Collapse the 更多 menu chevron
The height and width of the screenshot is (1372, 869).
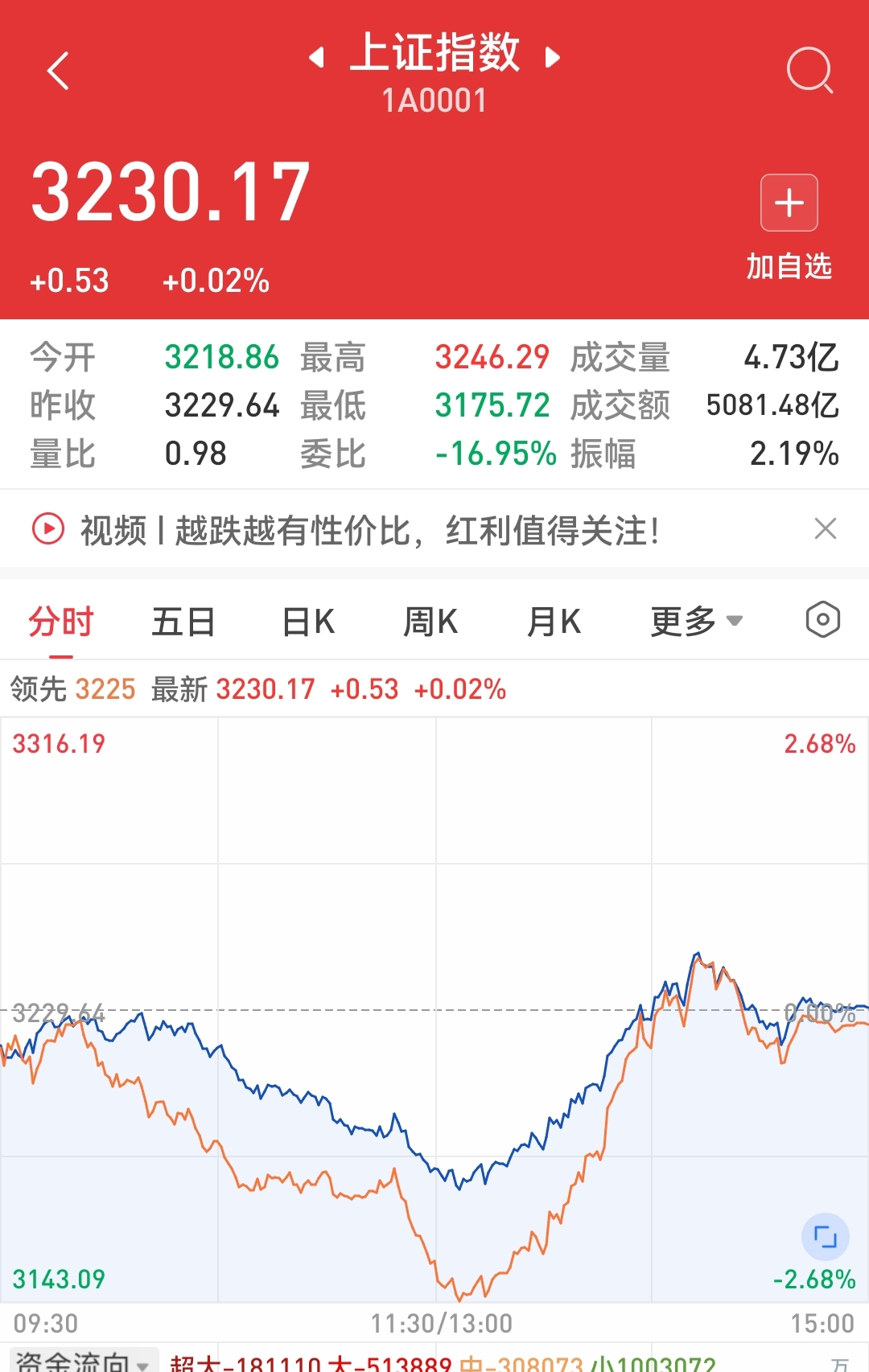[x=733, y=622]
